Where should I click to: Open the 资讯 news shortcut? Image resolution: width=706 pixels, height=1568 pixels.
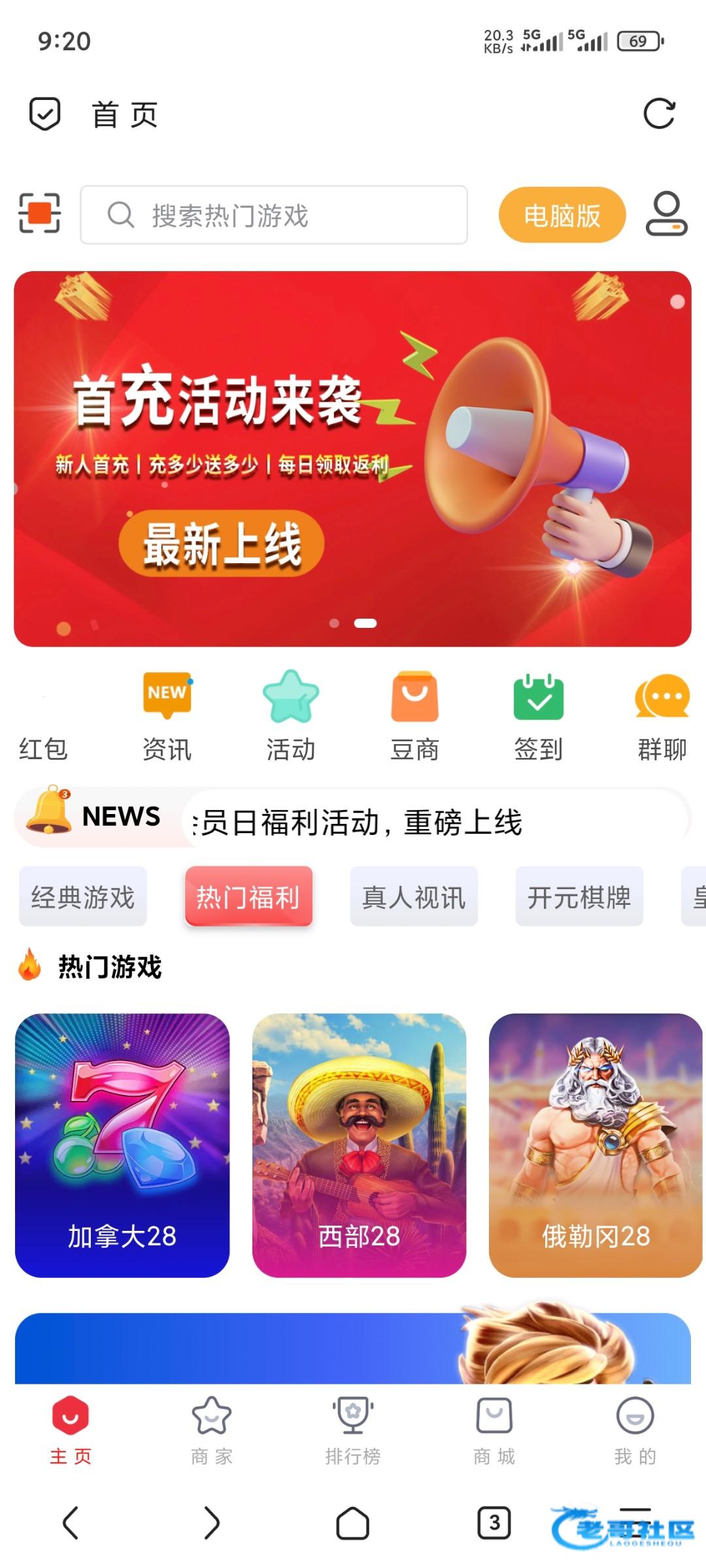click(x=167, y=715)
